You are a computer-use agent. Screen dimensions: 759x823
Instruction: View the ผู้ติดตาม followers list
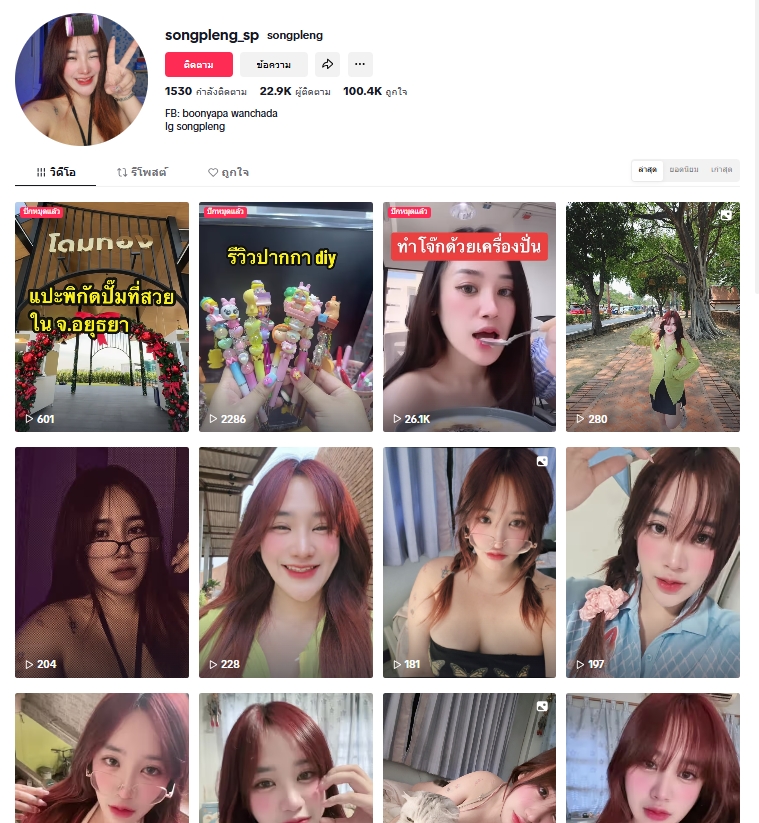(x=295, y=91)
